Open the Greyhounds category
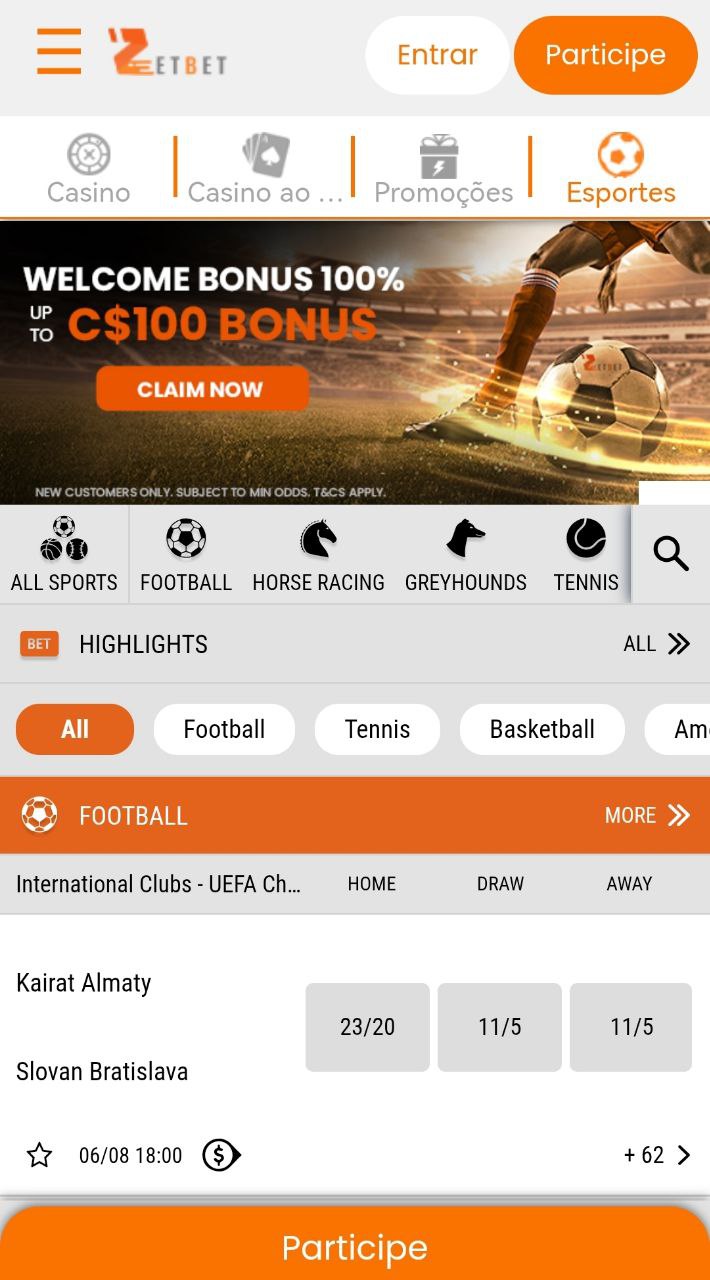 click(x=465, y=555)
